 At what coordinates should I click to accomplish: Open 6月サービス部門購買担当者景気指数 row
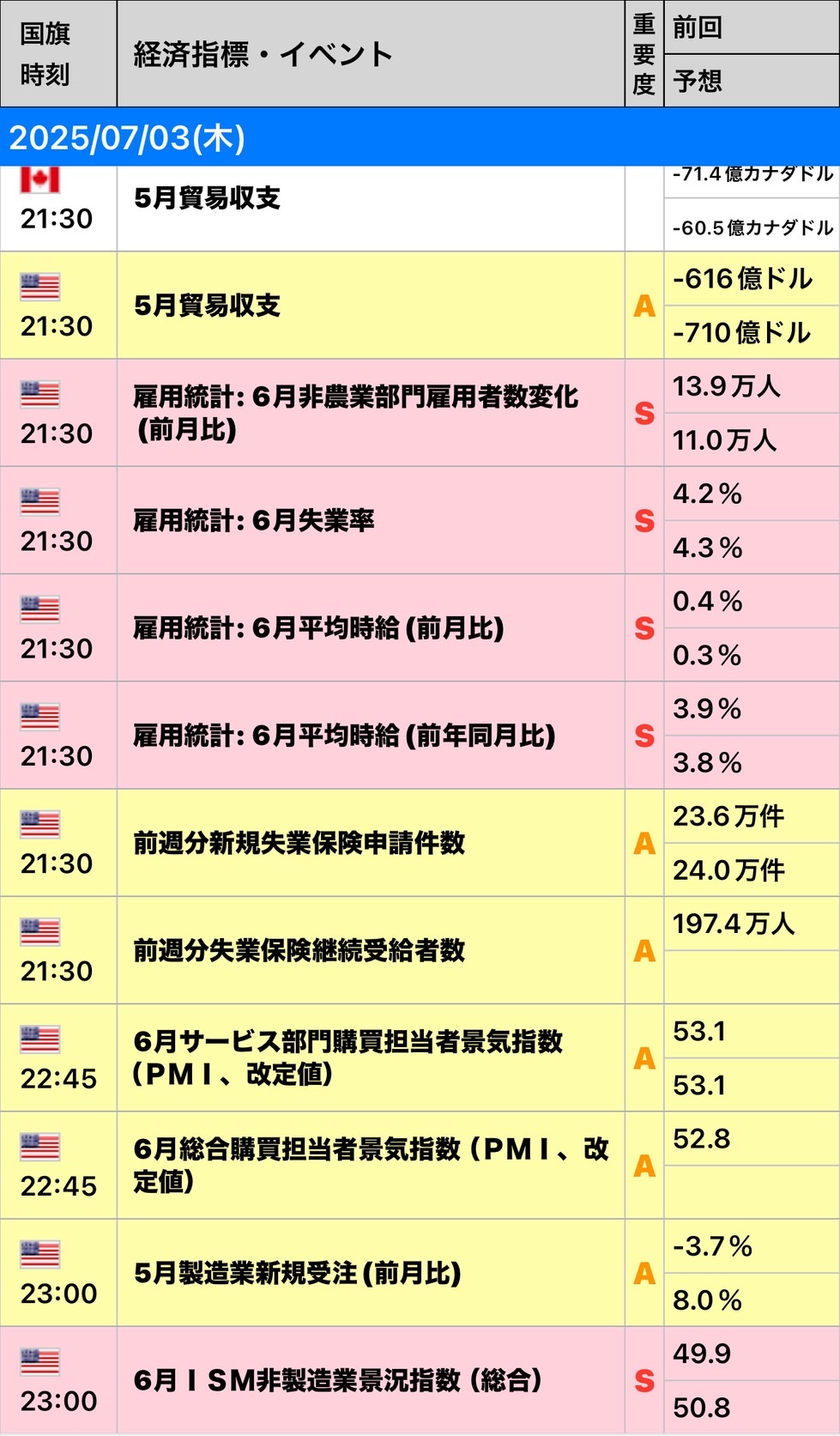point(420,1057)
